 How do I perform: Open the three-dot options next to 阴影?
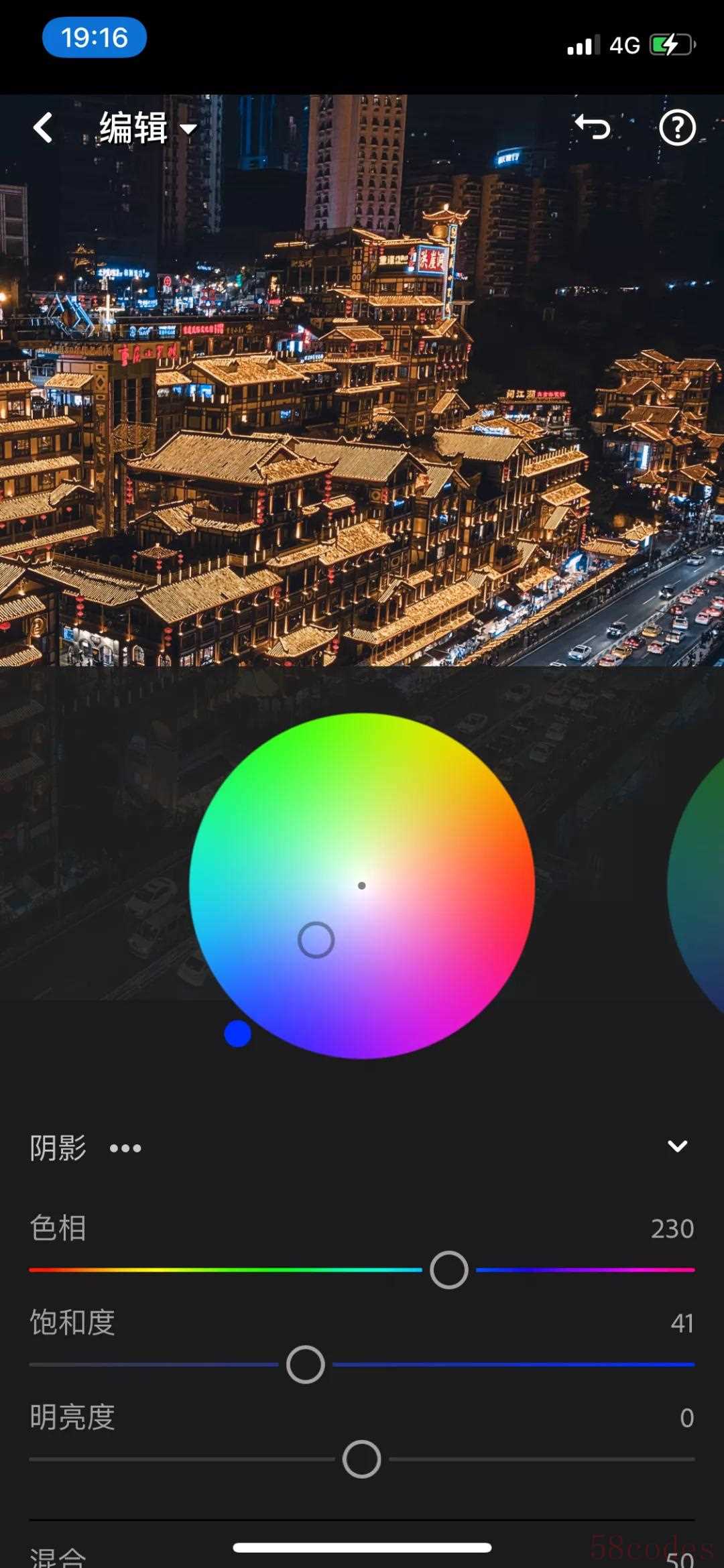point(125,1148)
